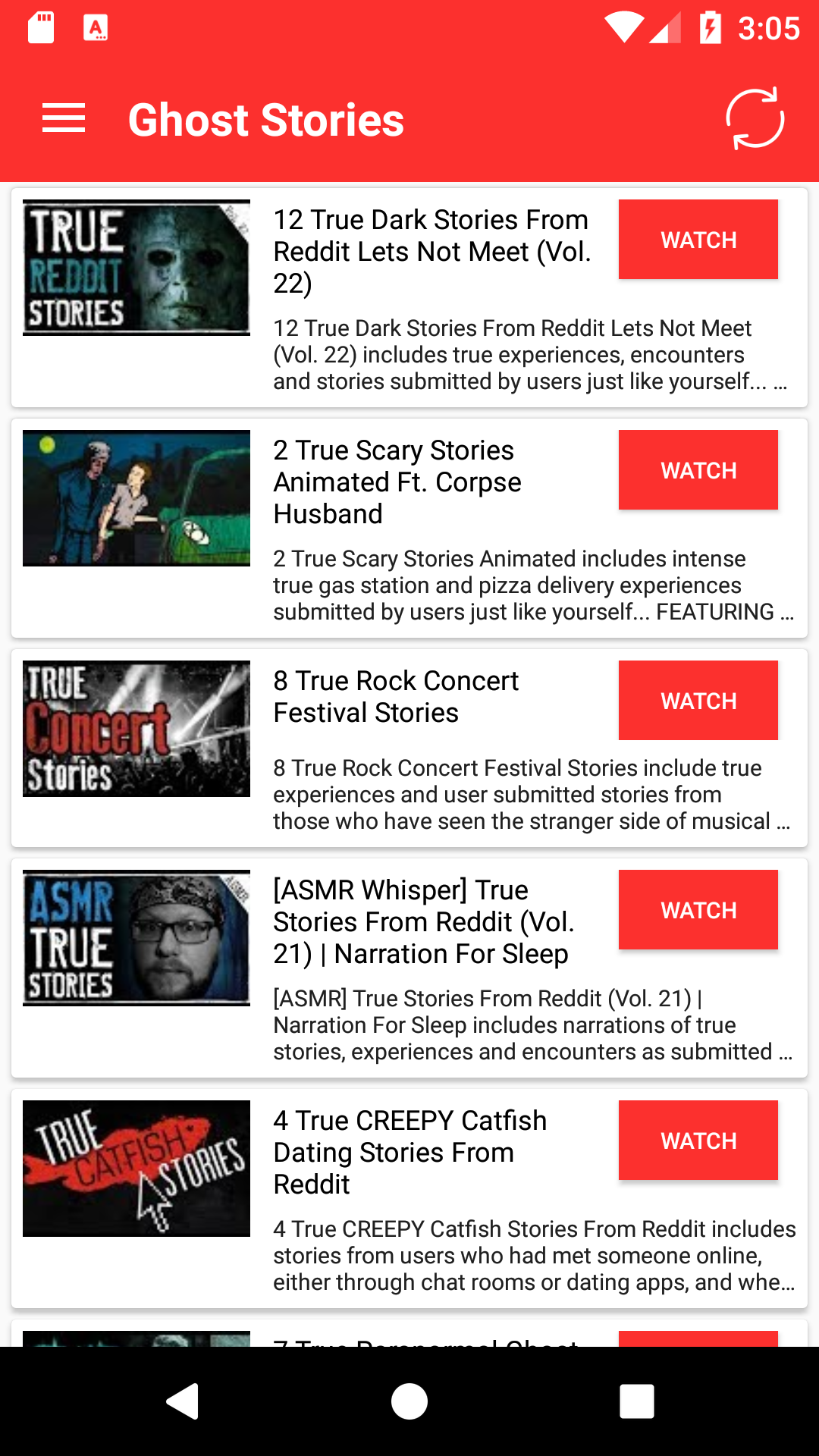Open the hamburger navigation menu

click(64, 119)
